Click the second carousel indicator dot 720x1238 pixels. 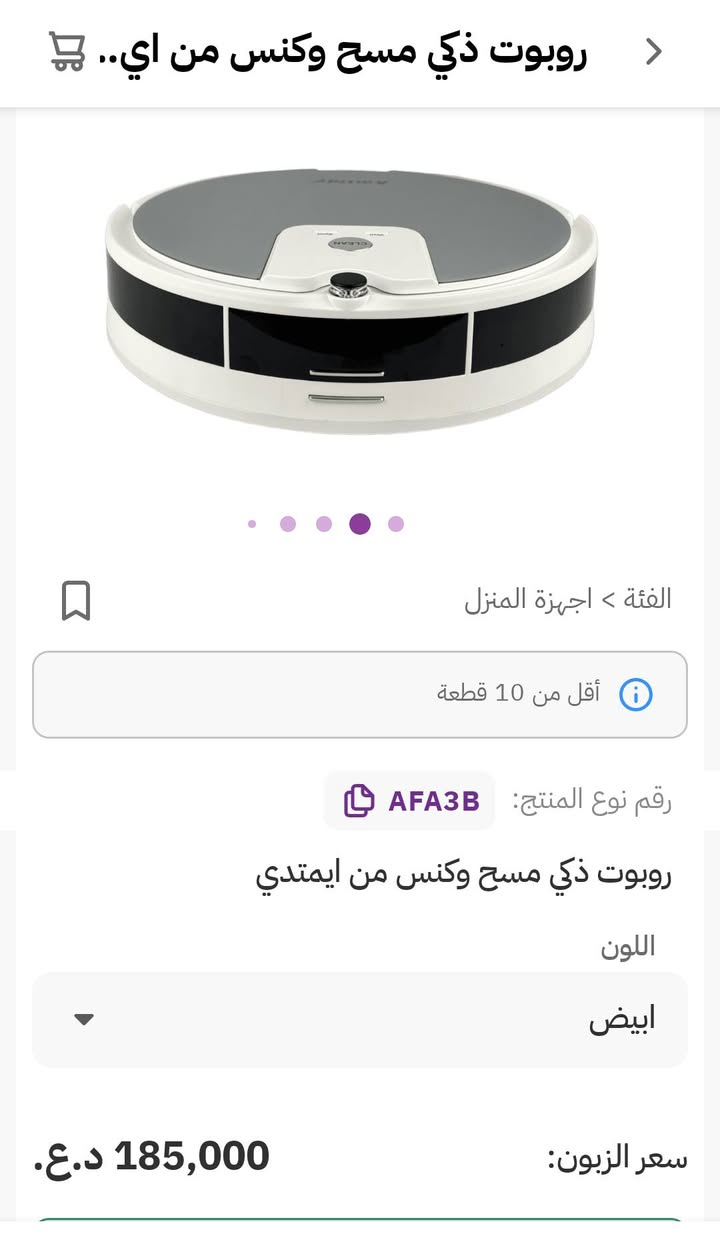coord(288,523)
